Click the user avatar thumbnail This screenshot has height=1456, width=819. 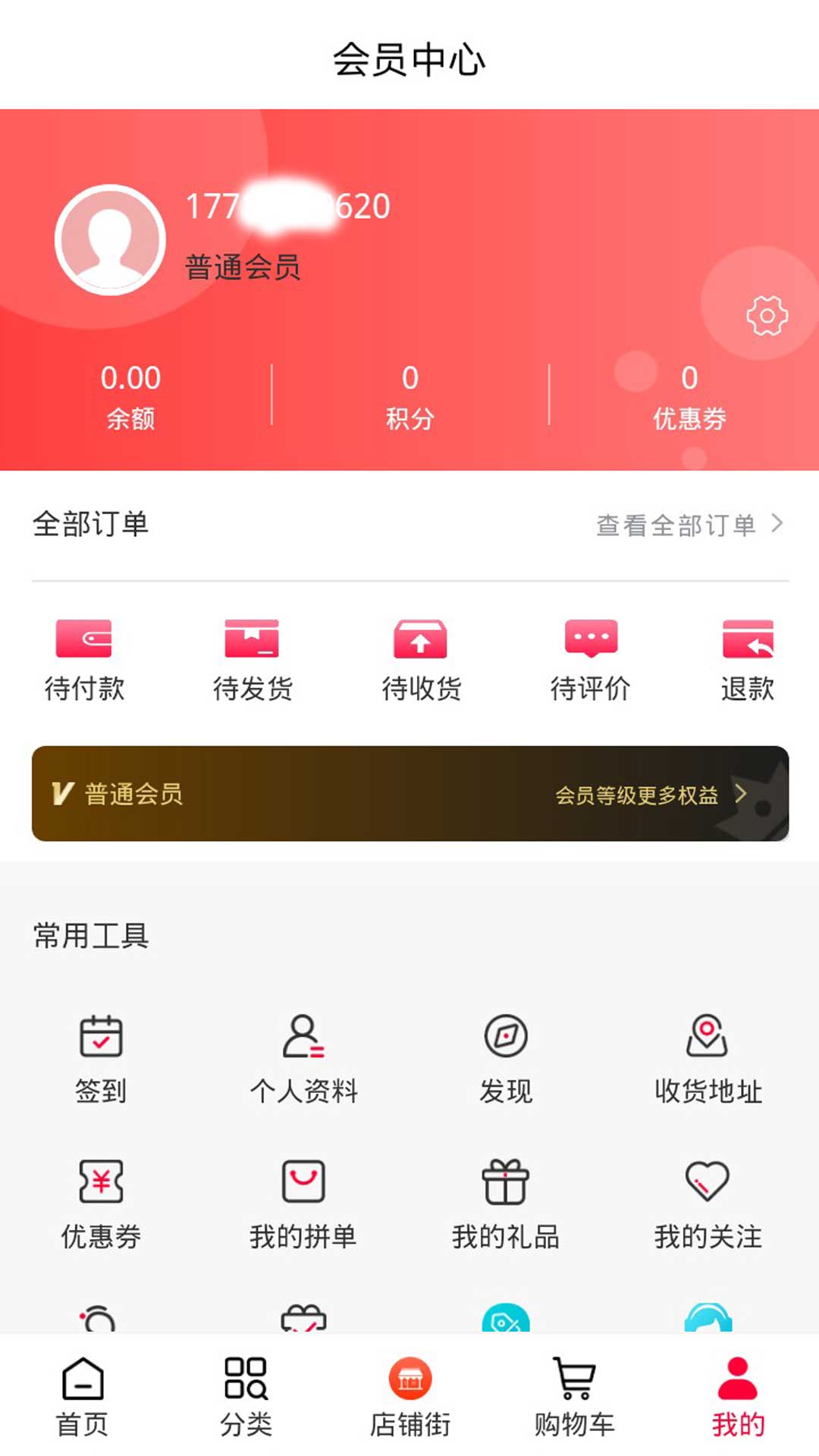point(110,239)
